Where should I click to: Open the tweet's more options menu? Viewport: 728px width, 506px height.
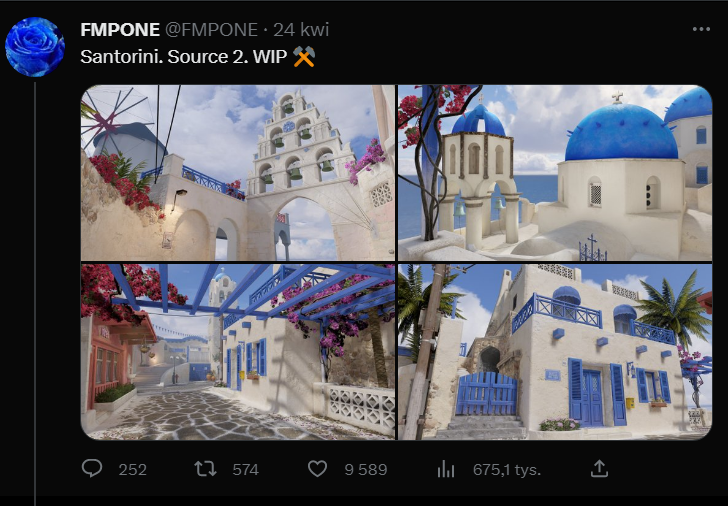698,29
